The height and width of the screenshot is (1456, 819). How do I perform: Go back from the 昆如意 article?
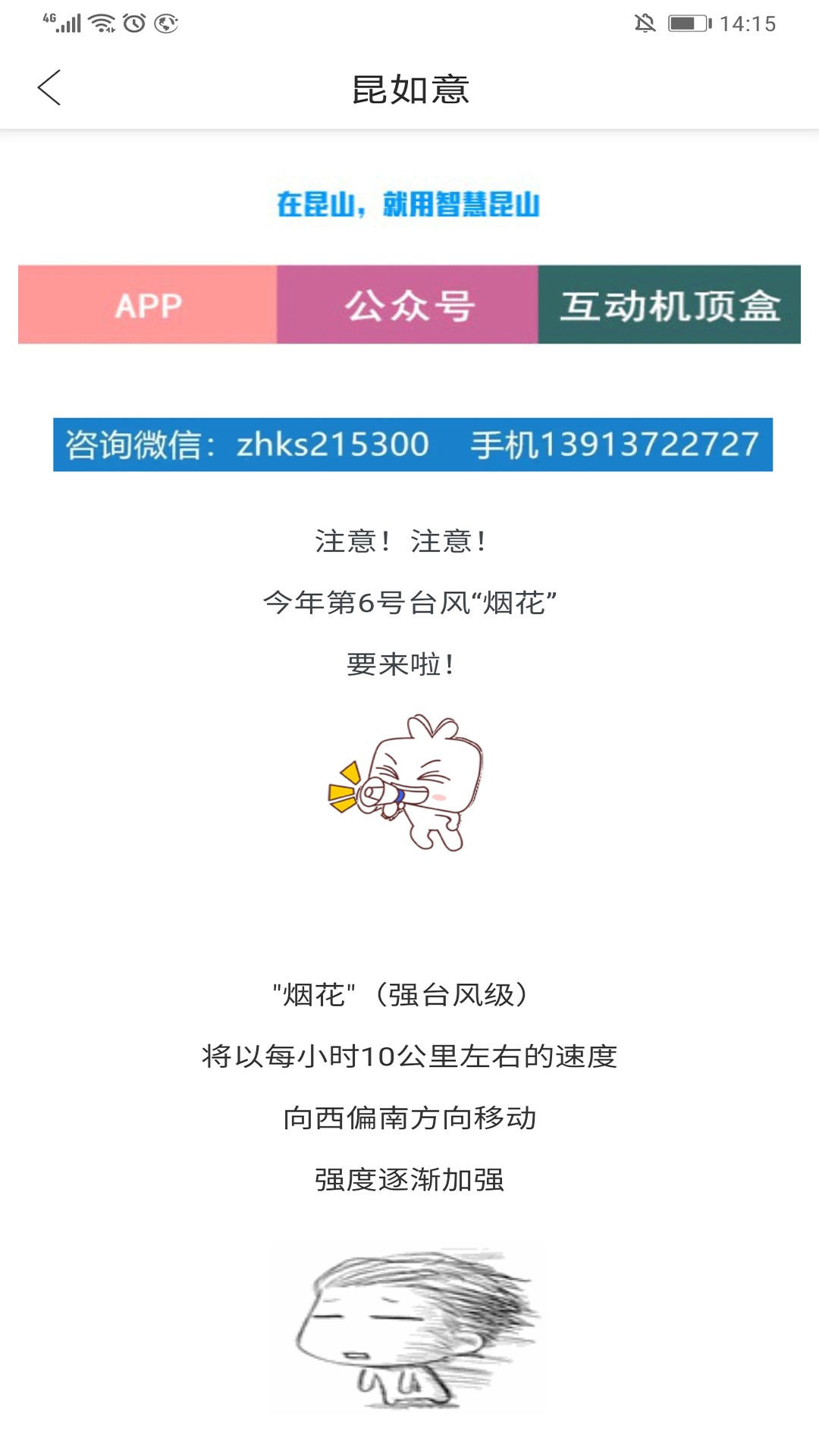(x=49, y=88)
